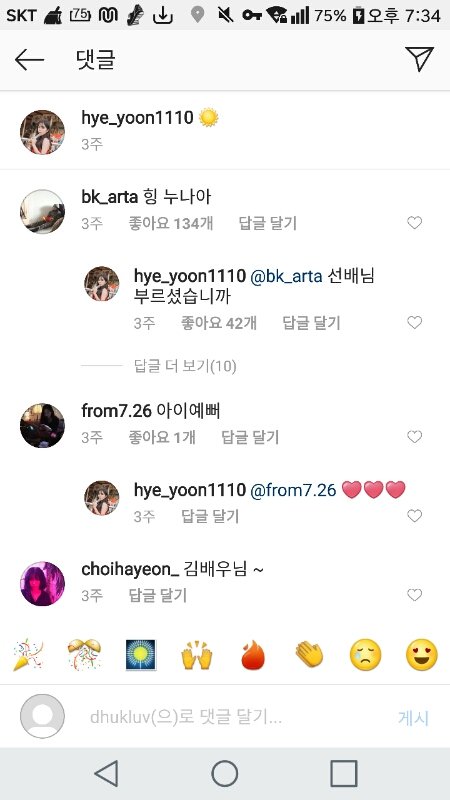This screenshot has height=800, width=450.
Task: Reply to from7.26's comment
Action: (250, 437)
